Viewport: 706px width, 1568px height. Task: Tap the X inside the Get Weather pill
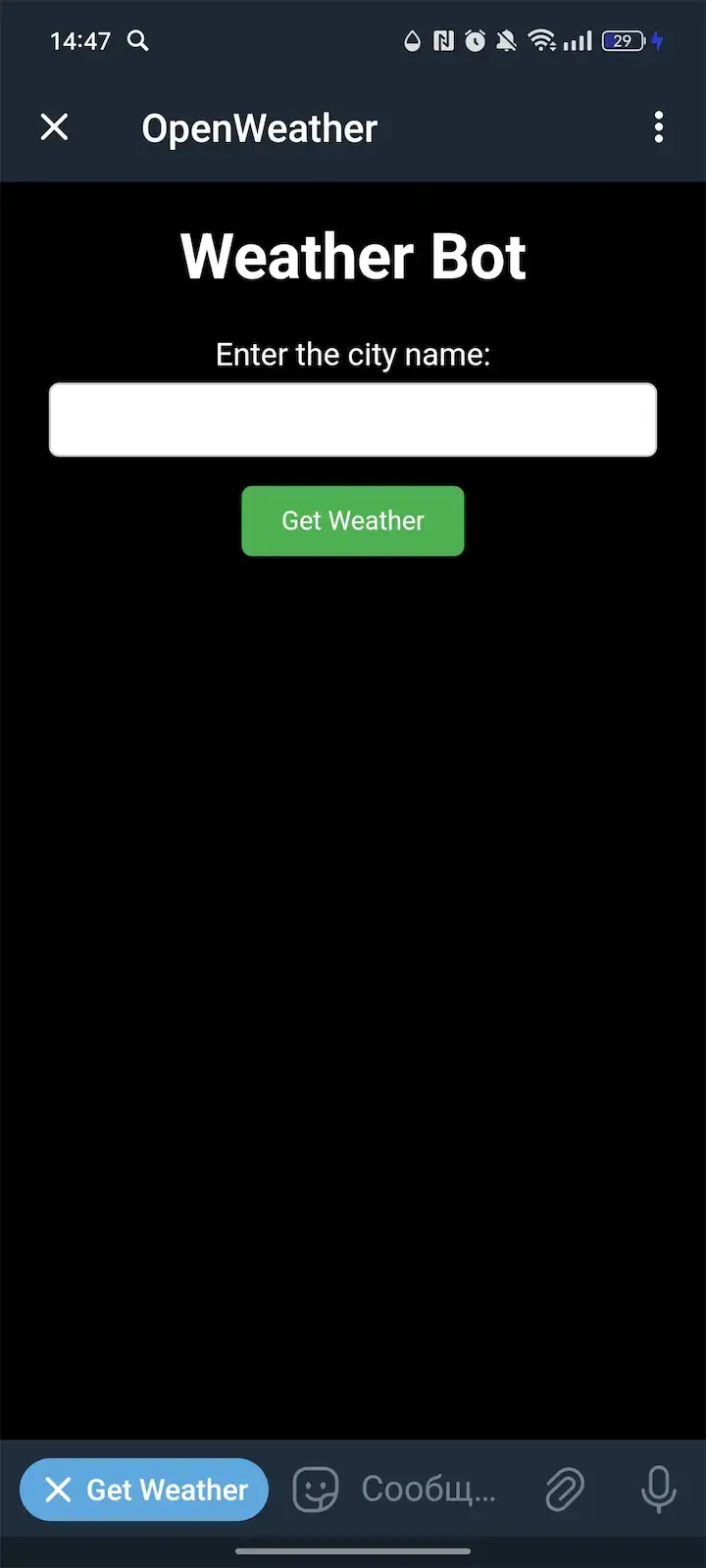pos(59,1490)
